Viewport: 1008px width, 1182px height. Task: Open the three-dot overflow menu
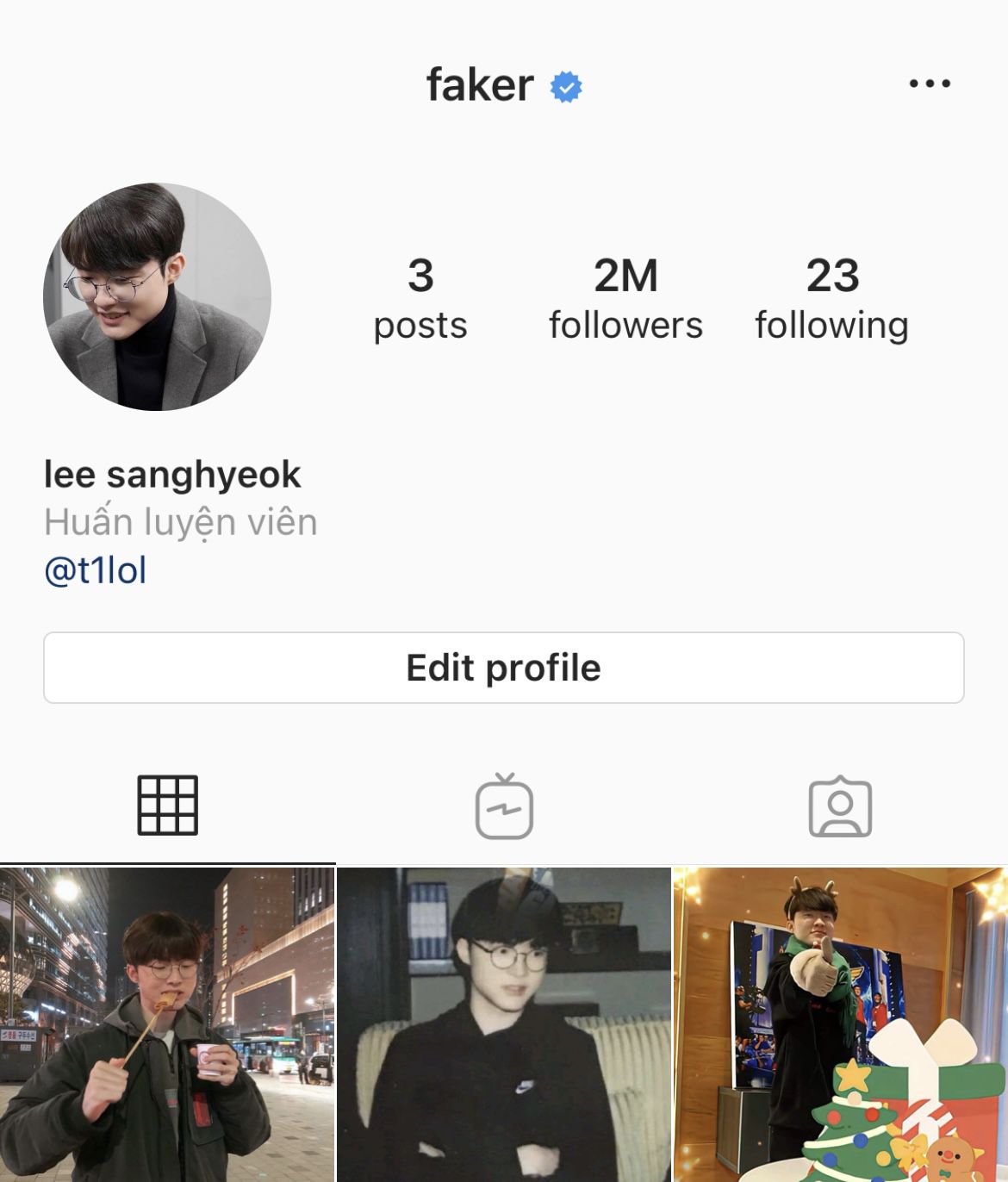930,84
